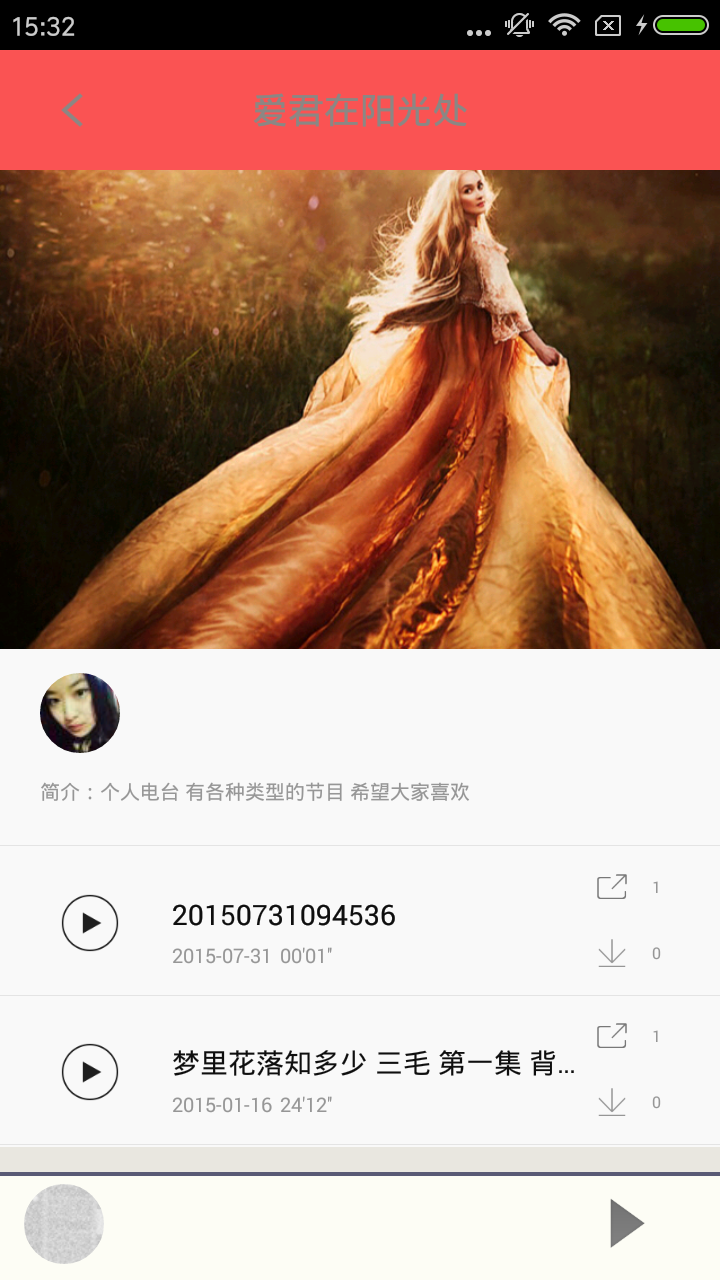Share the 梦里花落知多少 episode
This screenshot has width=720, height=1280.
pyautogui.click(x=612, y=1036)
